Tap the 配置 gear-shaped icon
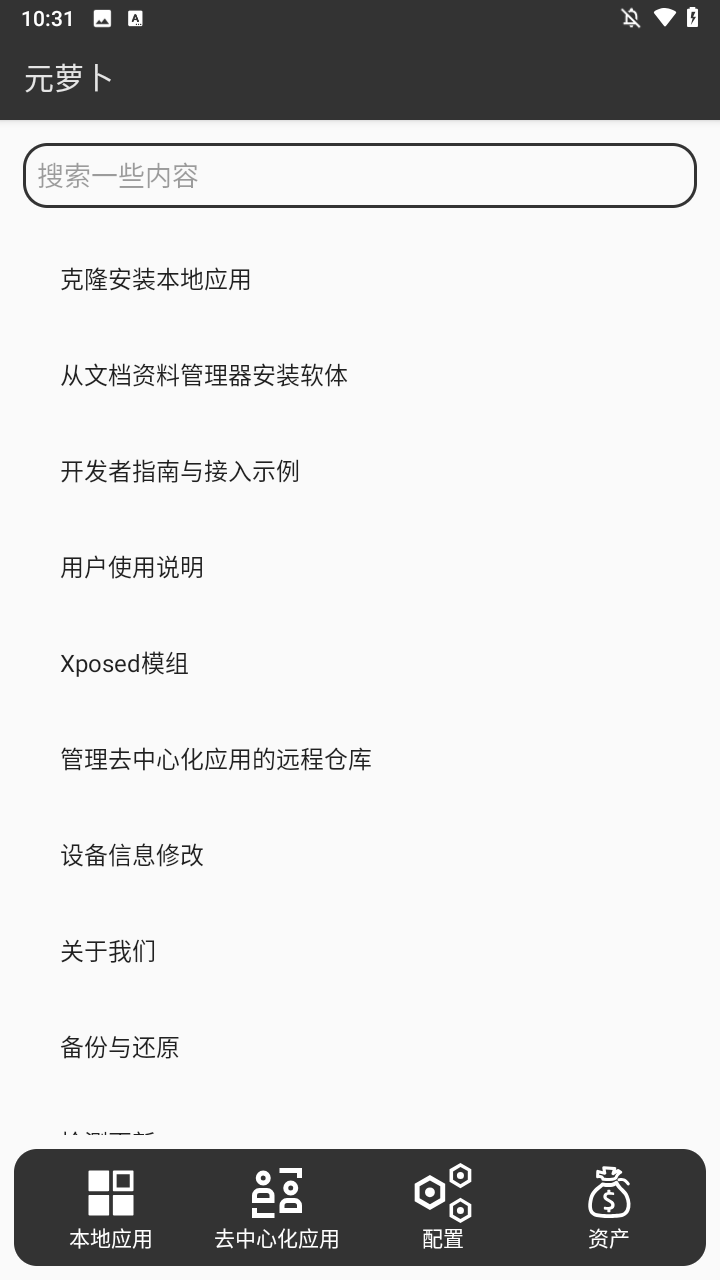 click(x=441, y=1192)
